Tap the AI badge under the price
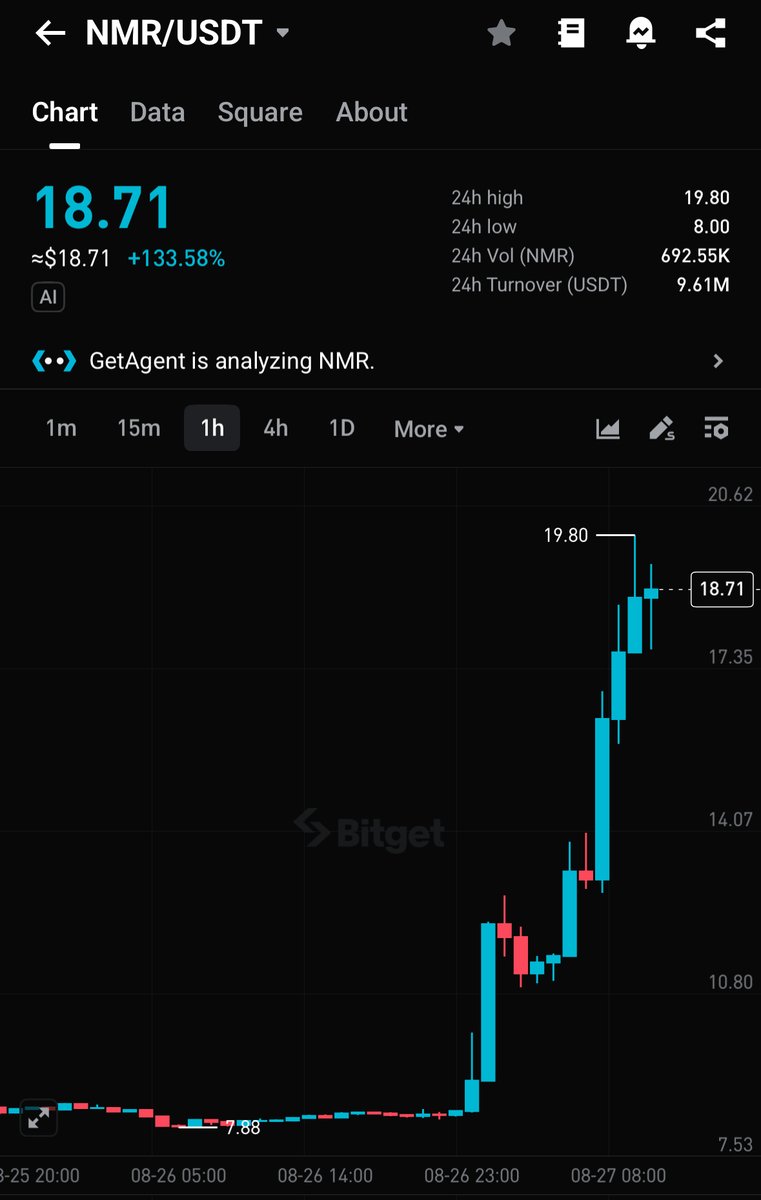The image size is (761, 1200). 48,297
